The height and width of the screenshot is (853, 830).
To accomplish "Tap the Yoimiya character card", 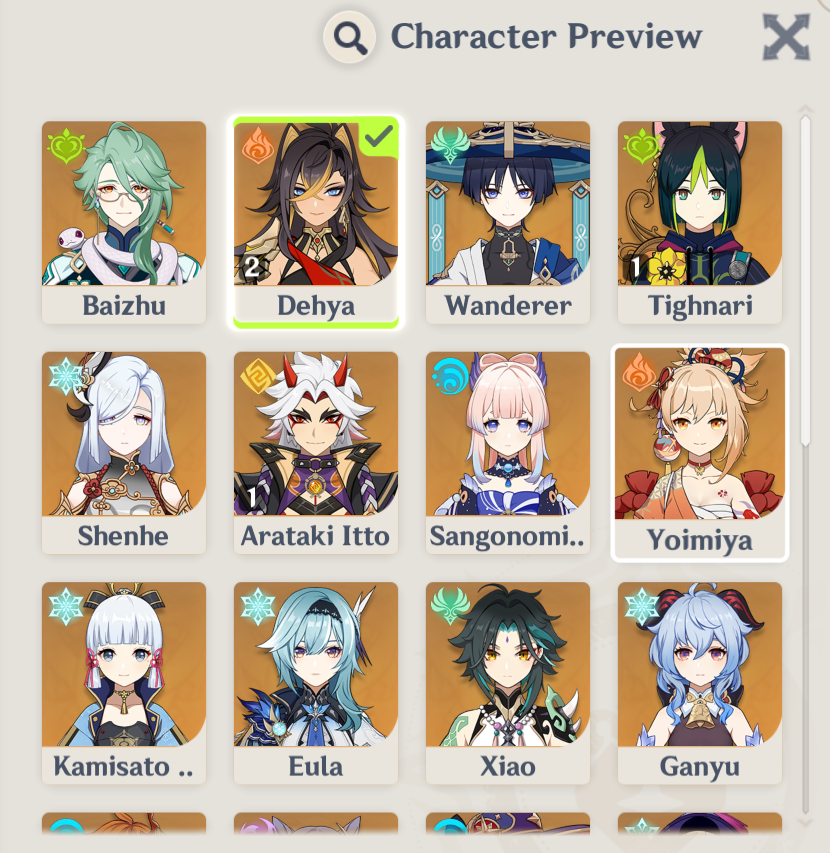I will [x=699, y=454].
